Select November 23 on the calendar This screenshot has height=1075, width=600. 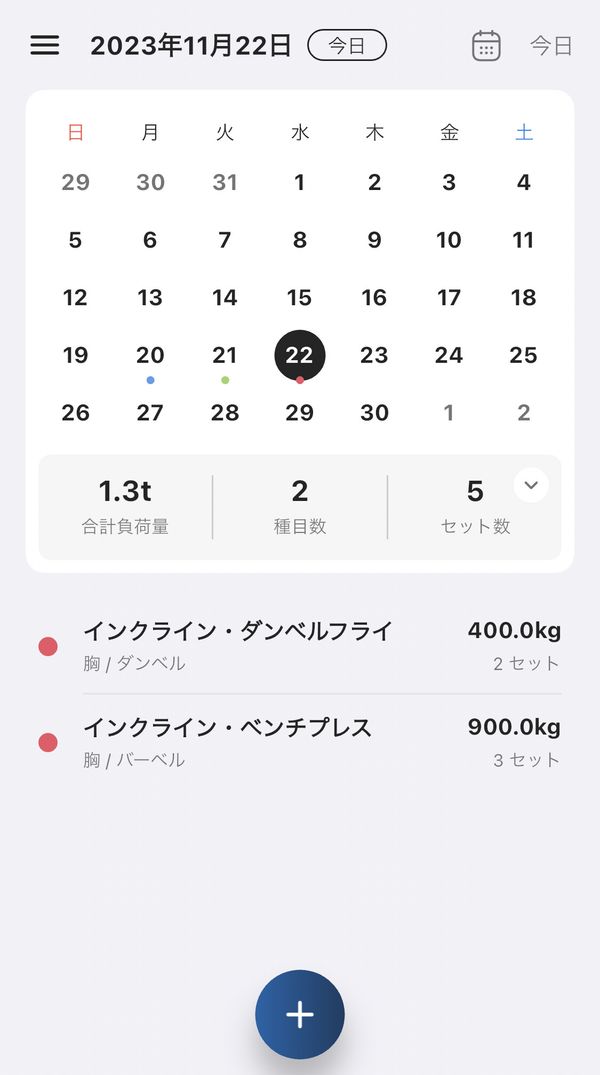click(x=374, y=355)
